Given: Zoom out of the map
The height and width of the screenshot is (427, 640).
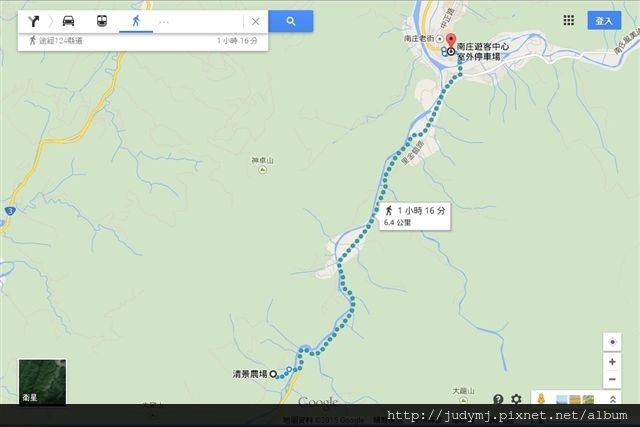Looking at the screenshot, I should [611, 380].
